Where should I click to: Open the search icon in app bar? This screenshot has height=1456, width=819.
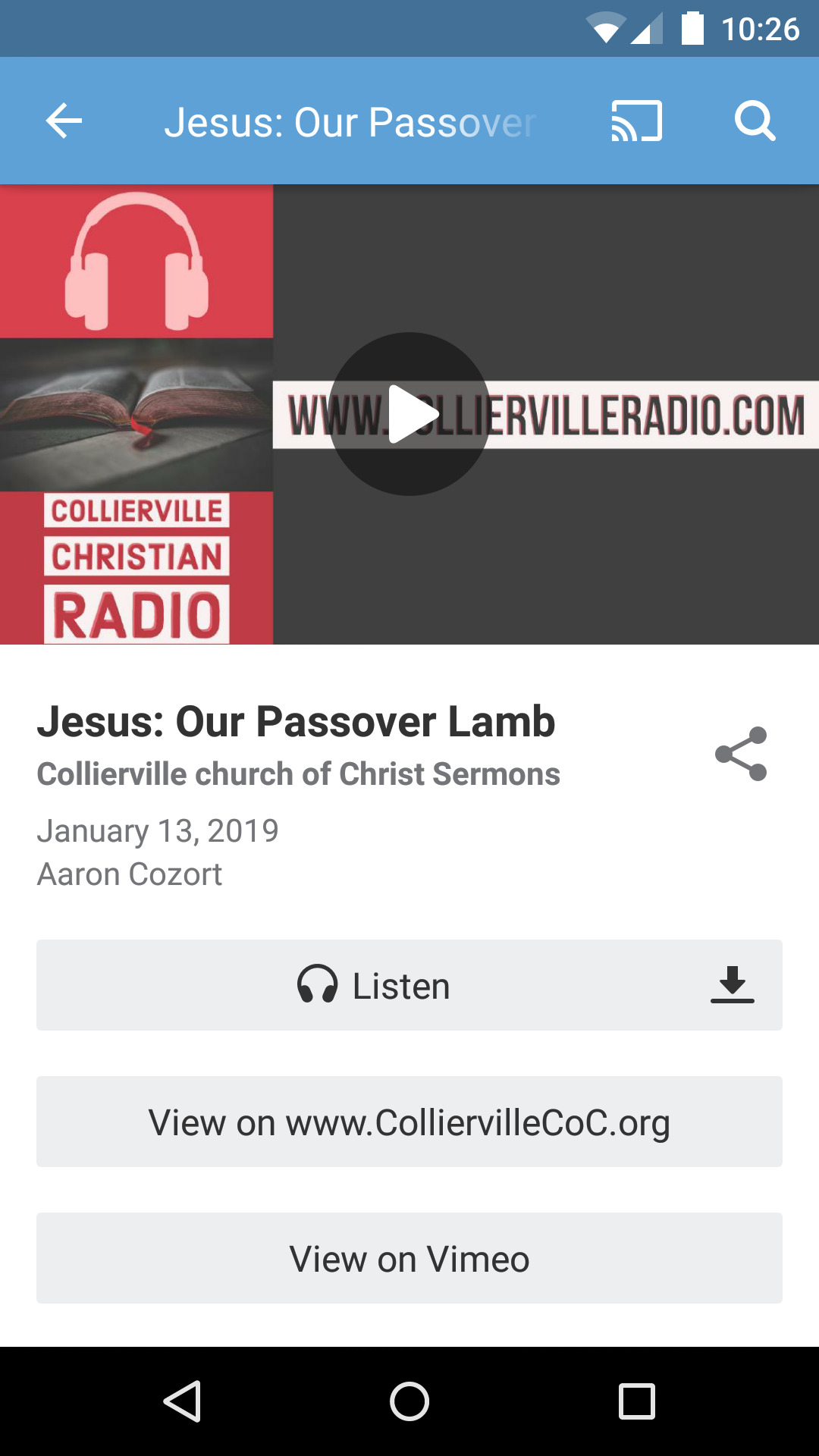click(x=755, y=121)
